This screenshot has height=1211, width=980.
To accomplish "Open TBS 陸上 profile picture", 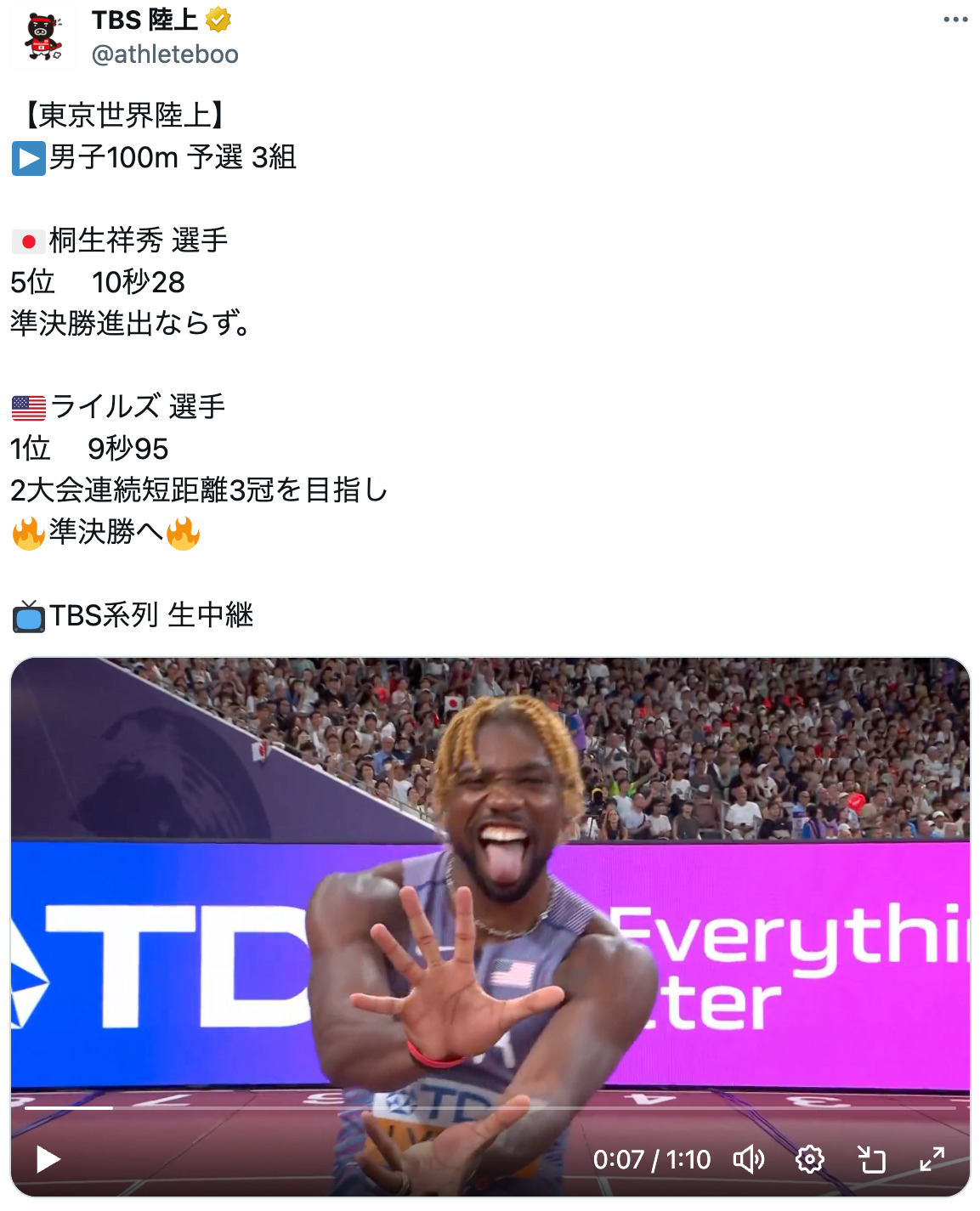I will click(x=42, y=37).
